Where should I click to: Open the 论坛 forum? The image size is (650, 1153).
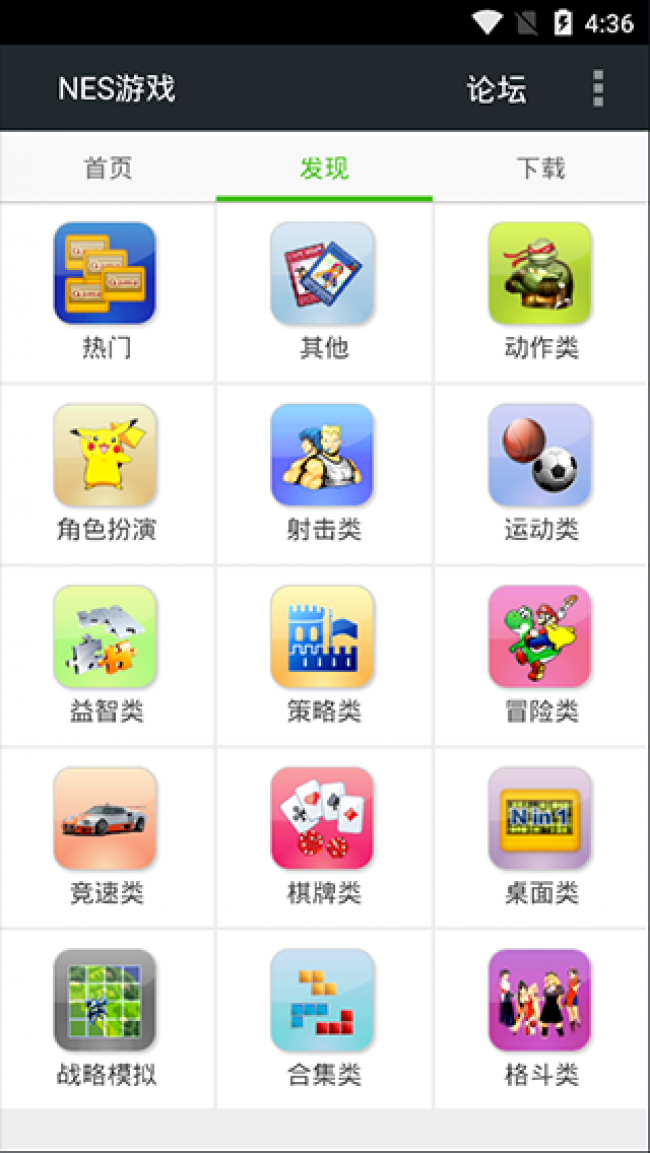496,89
